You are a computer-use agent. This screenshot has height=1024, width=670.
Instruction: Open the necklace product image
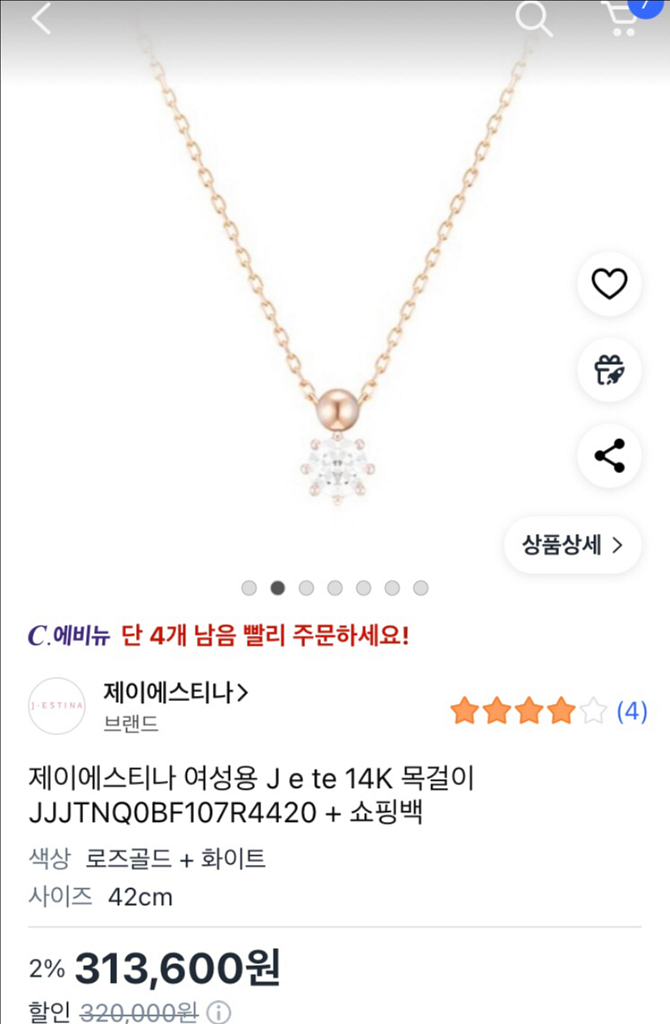(x=335, y=300)
